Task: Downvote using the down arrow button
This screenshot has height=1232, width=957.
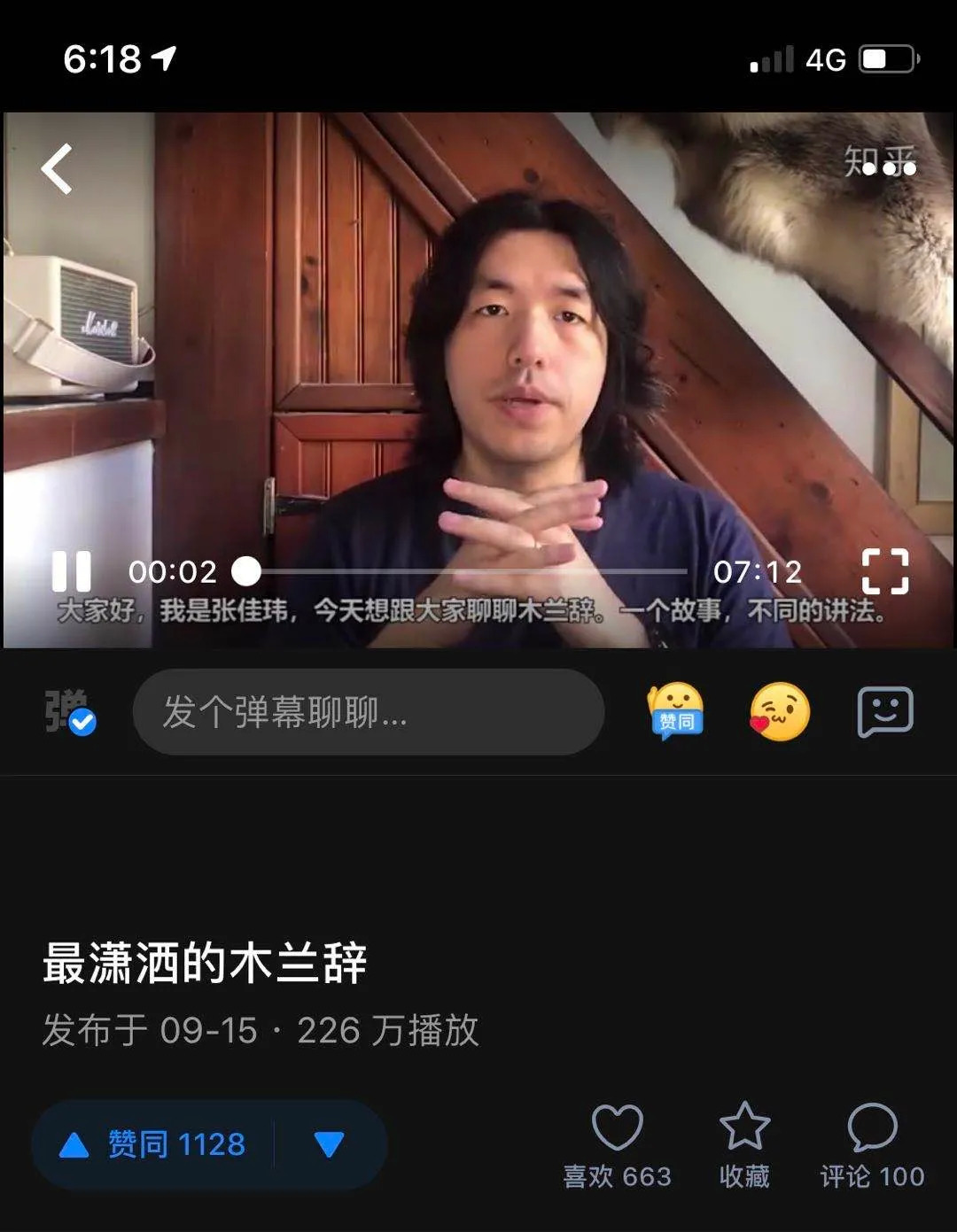Action: (329, 1144)
